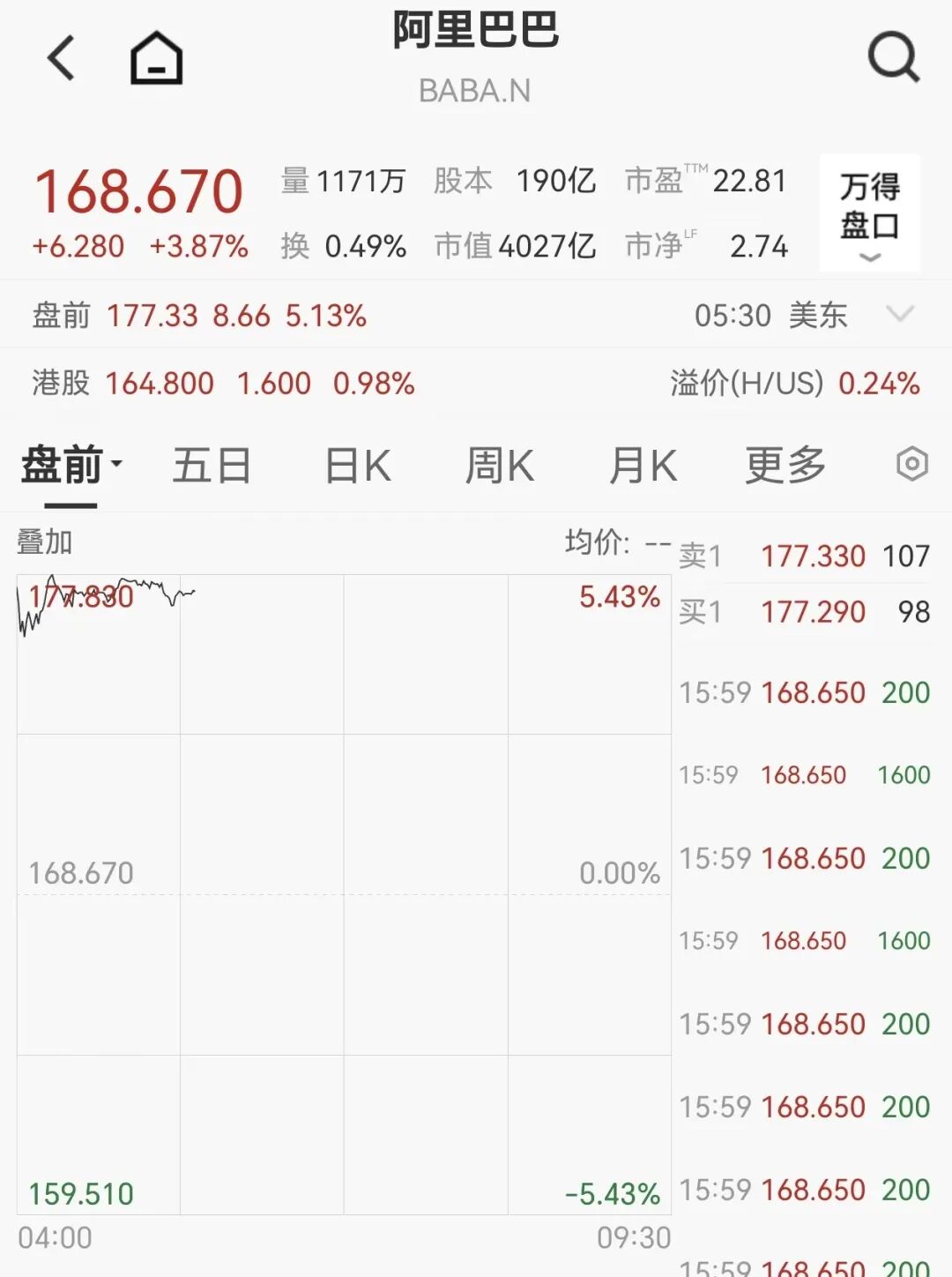Expand the 美东 timezone chevron
The image size is (952, 1277).
point(898,314)
